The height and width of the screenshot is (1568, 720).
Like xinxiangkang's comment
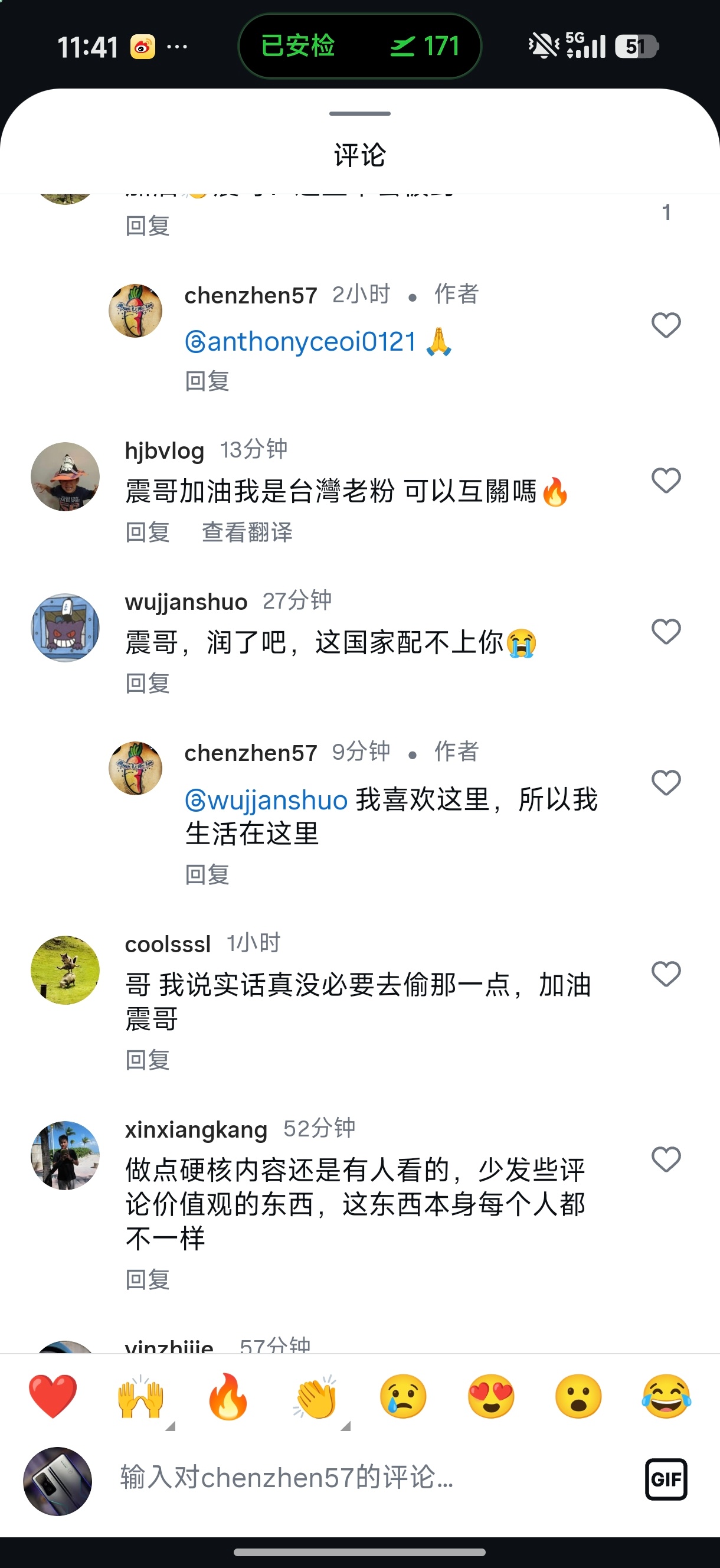tap(666, 1160)
